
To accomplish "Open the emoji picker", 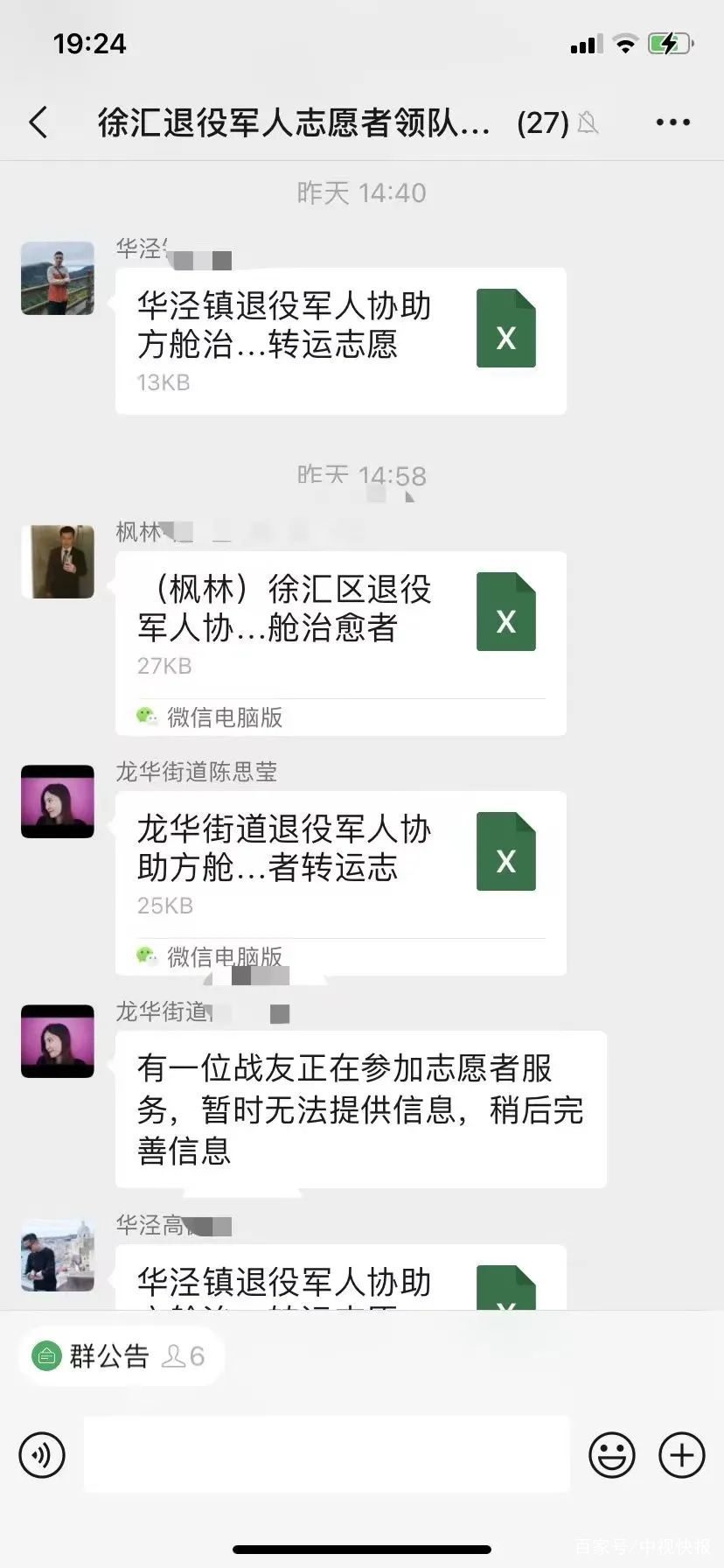I will point(611,1455).
